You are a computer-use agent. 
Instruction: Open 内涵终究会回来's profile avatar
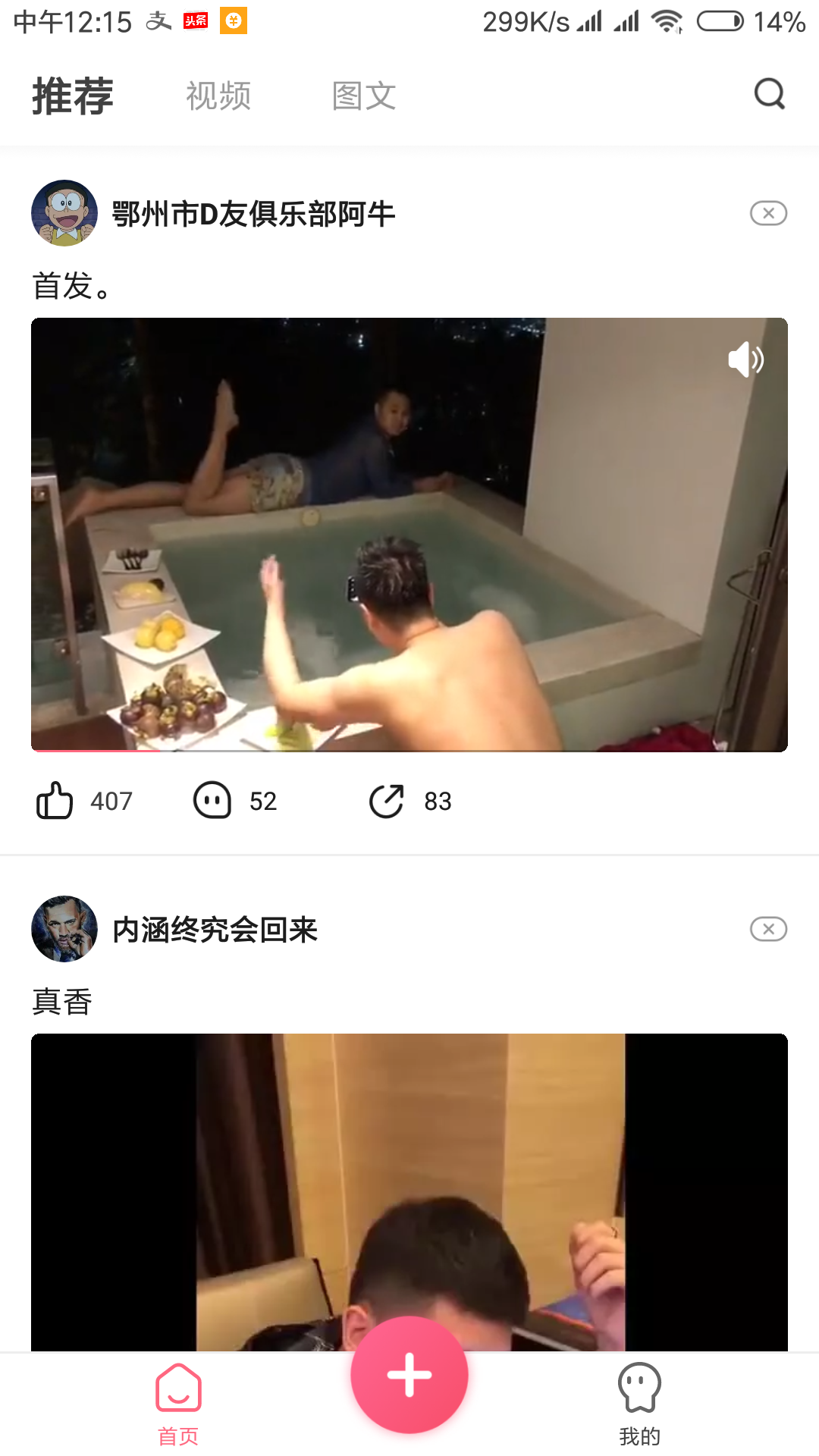coord(64,929)
